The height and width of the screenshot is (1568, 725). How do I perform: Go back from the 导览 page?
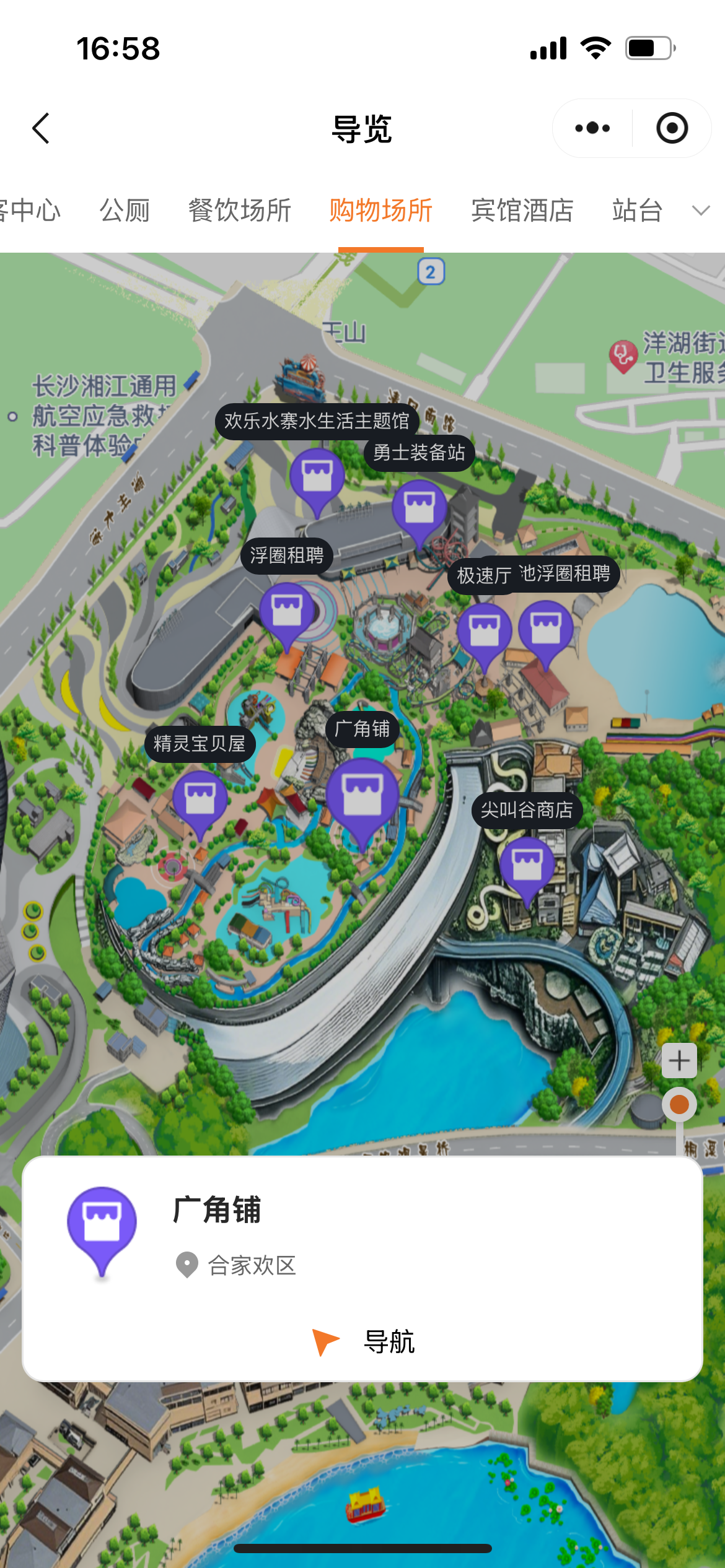pos(41,128)
